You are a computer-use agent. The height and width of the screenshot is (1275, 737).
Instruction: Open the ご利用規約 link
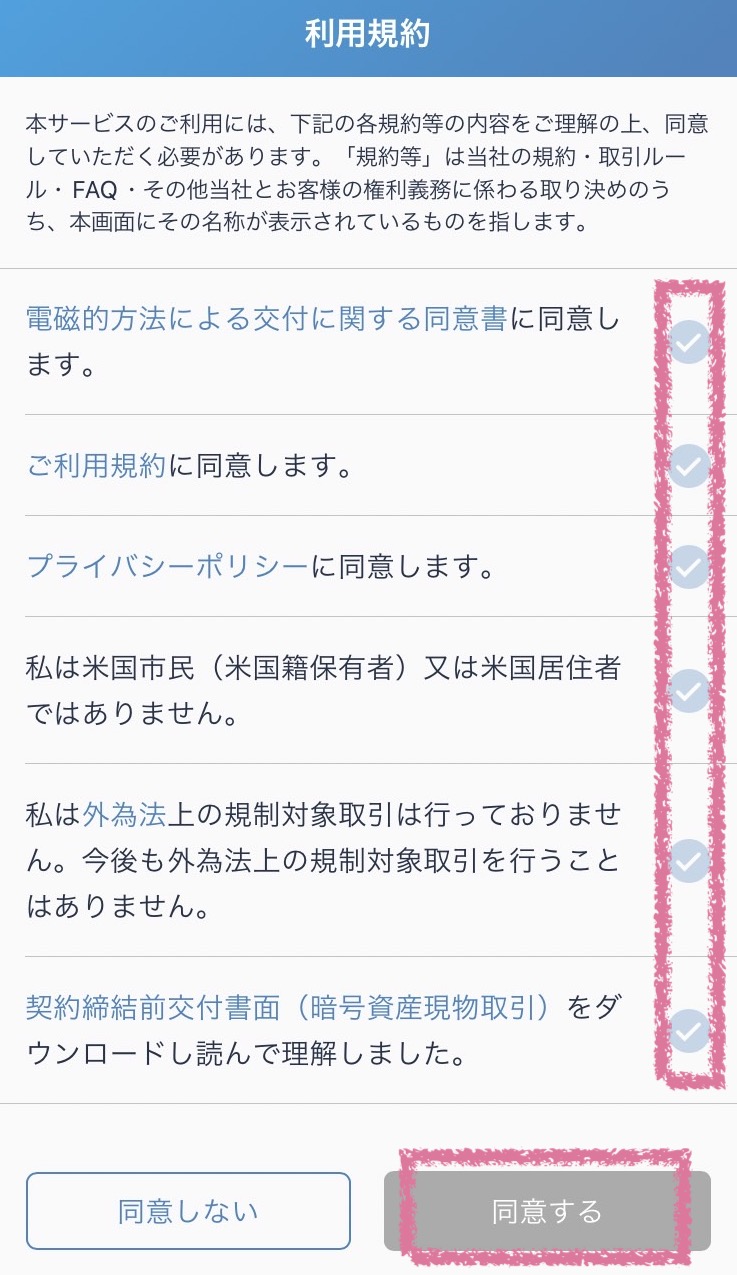point(96,466)
